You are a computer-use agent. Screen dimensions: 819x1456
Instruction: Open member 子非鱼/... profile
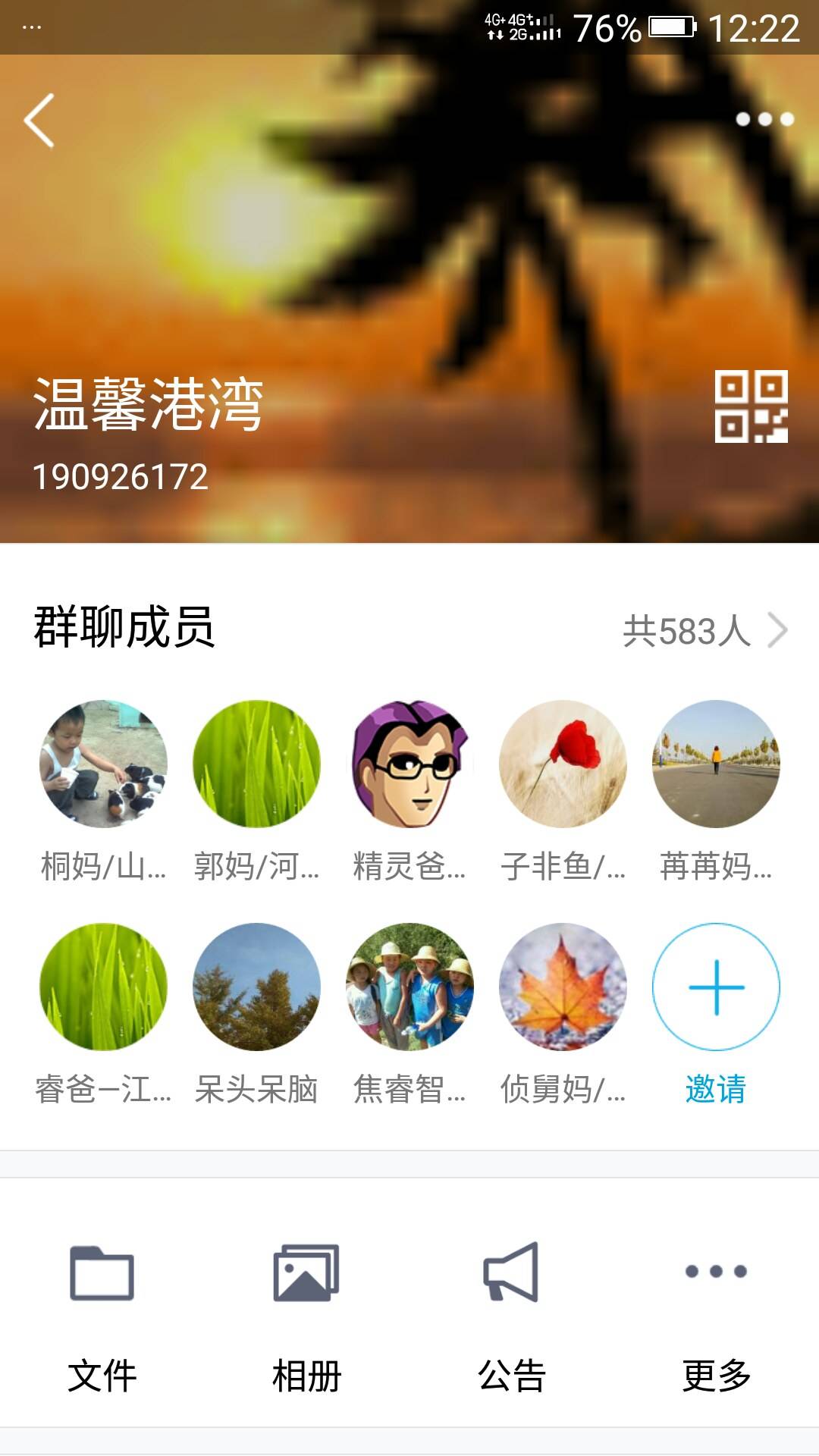[x=563, y=764]
